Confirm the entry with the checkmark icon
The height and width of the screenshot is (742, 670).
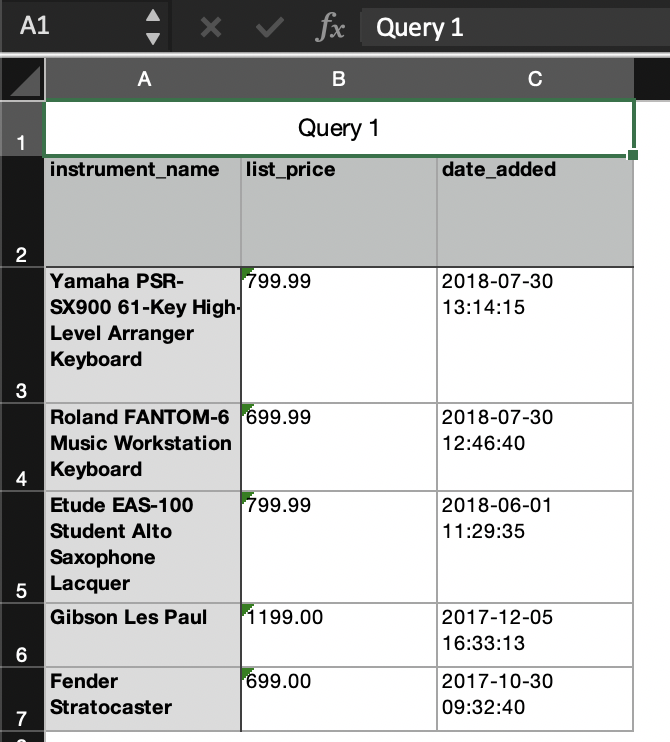click(269, 27)
